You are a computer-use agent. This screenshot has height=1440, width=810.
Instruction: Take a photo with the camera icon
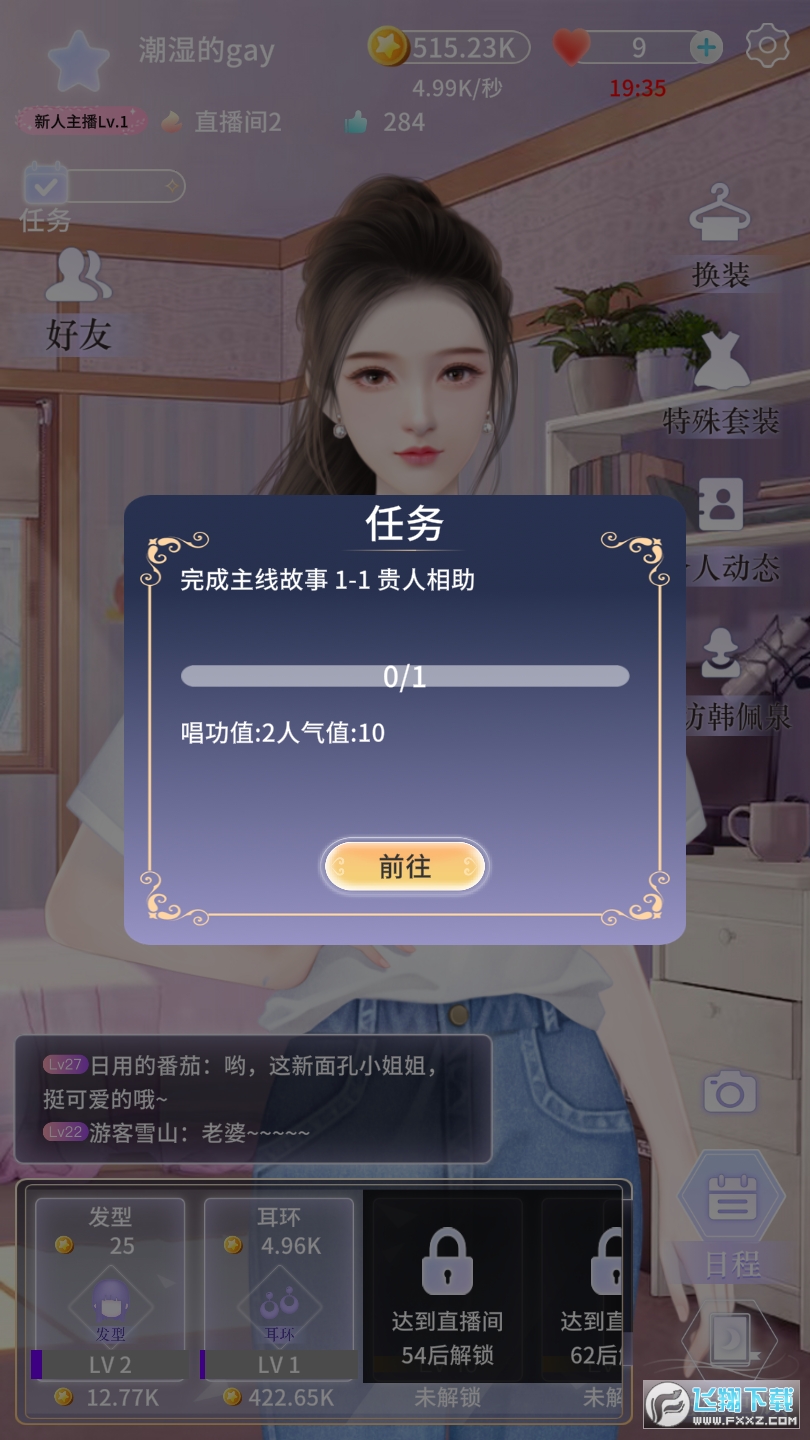(730, 1093)
